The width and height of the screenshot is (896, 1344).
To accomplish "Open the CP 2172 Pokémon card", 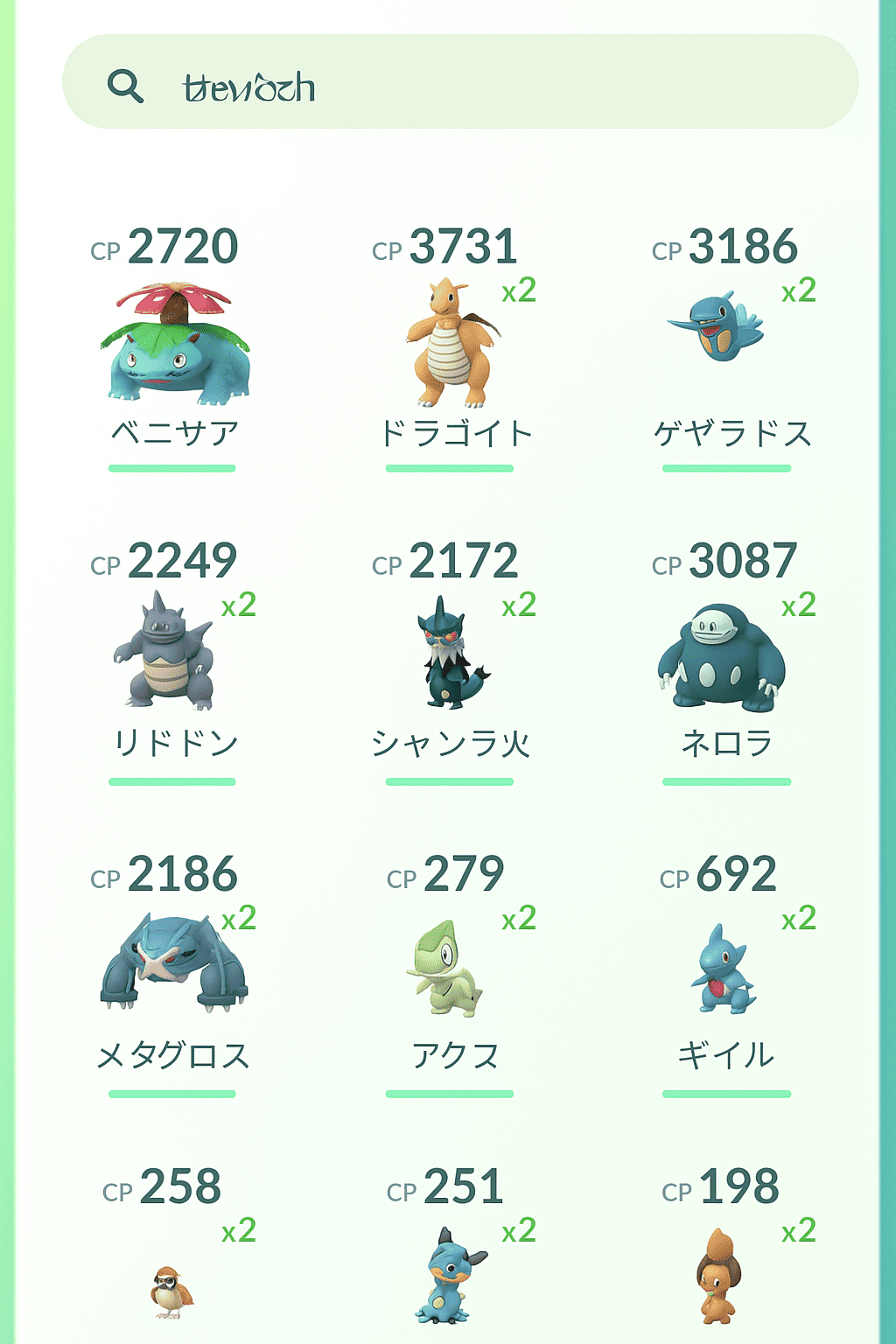I will [x=450, y=654].
